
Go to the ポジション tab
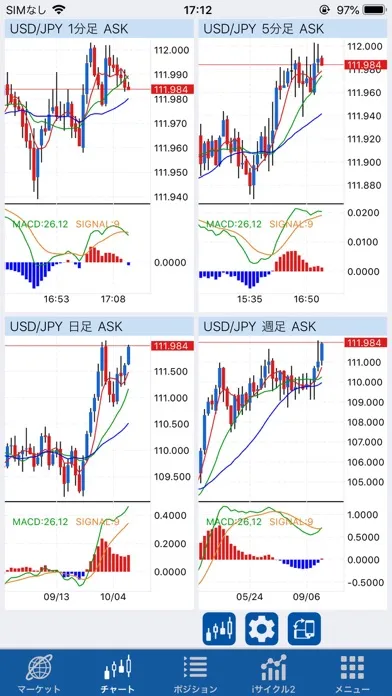[196, 673]
